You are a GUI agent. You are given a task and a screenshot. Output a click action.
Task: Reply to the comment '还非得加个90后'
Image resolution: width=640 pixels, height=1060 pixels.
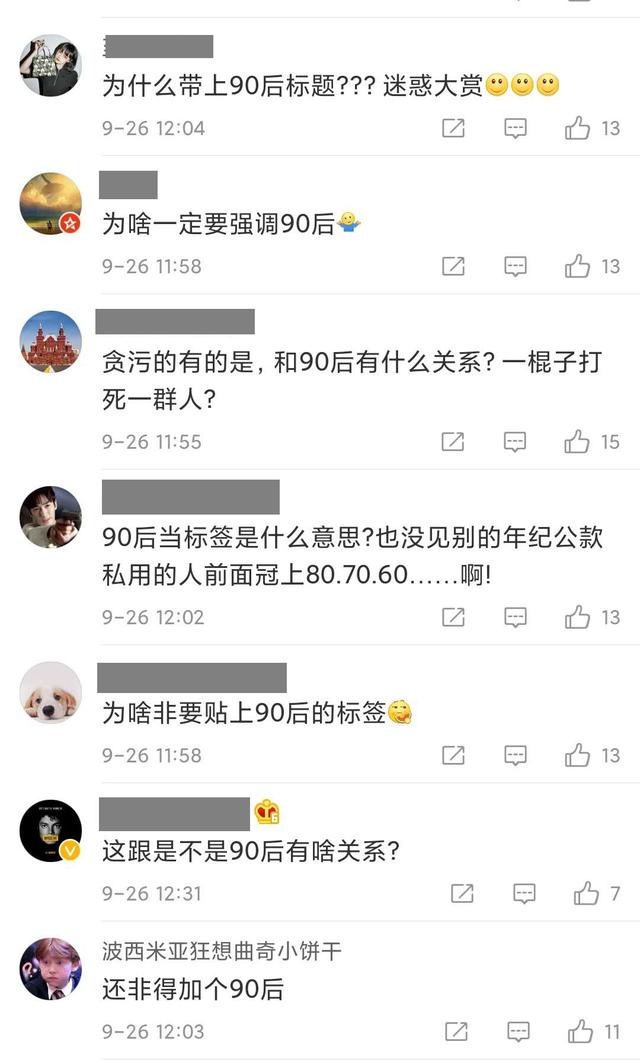517,1031
